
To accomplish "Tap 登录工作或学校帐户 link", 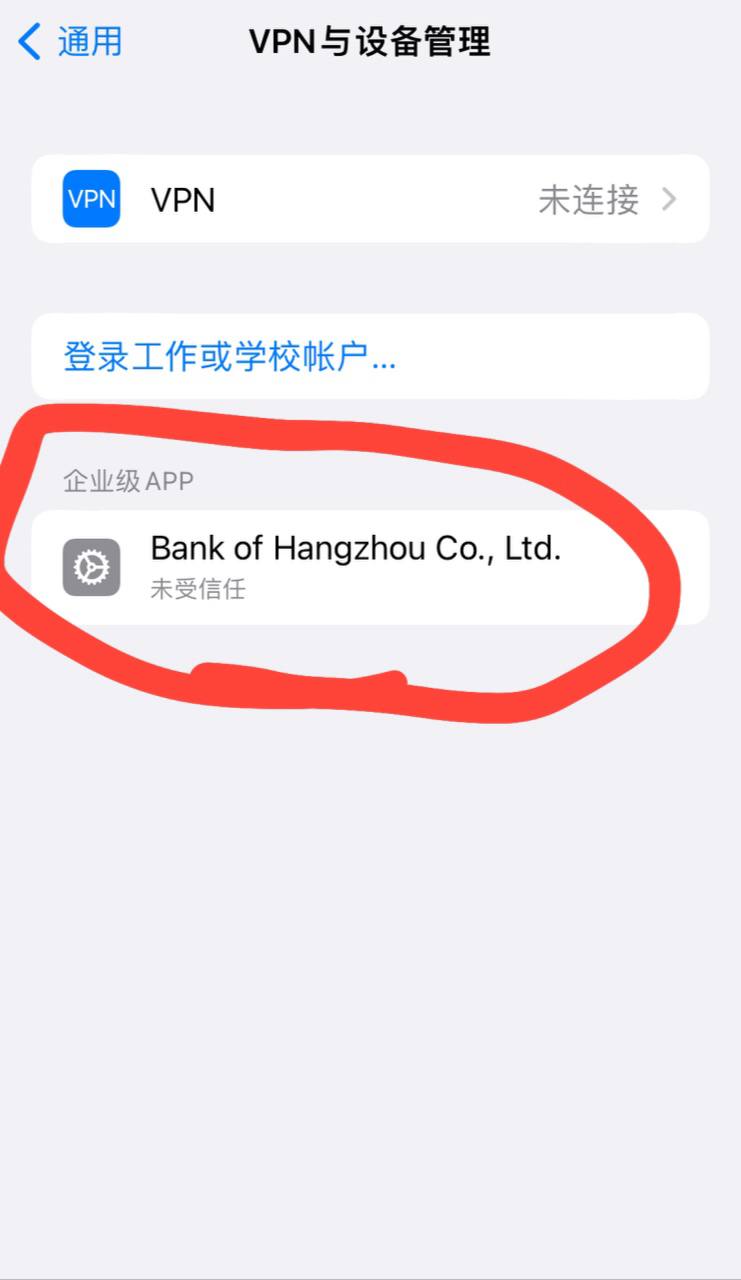I will (x=230, y=357).
